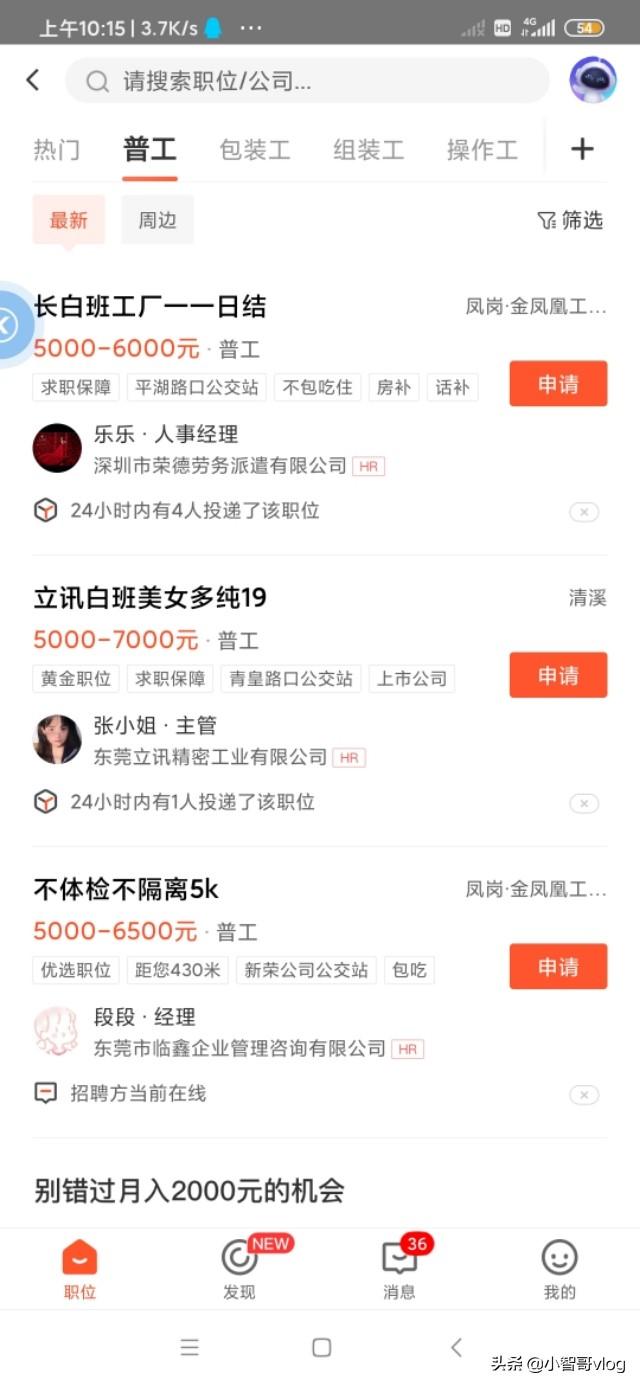Screen dimensions: 640x1386
Task: Switch to the 包装工 tab
Action: coord(254,150)
